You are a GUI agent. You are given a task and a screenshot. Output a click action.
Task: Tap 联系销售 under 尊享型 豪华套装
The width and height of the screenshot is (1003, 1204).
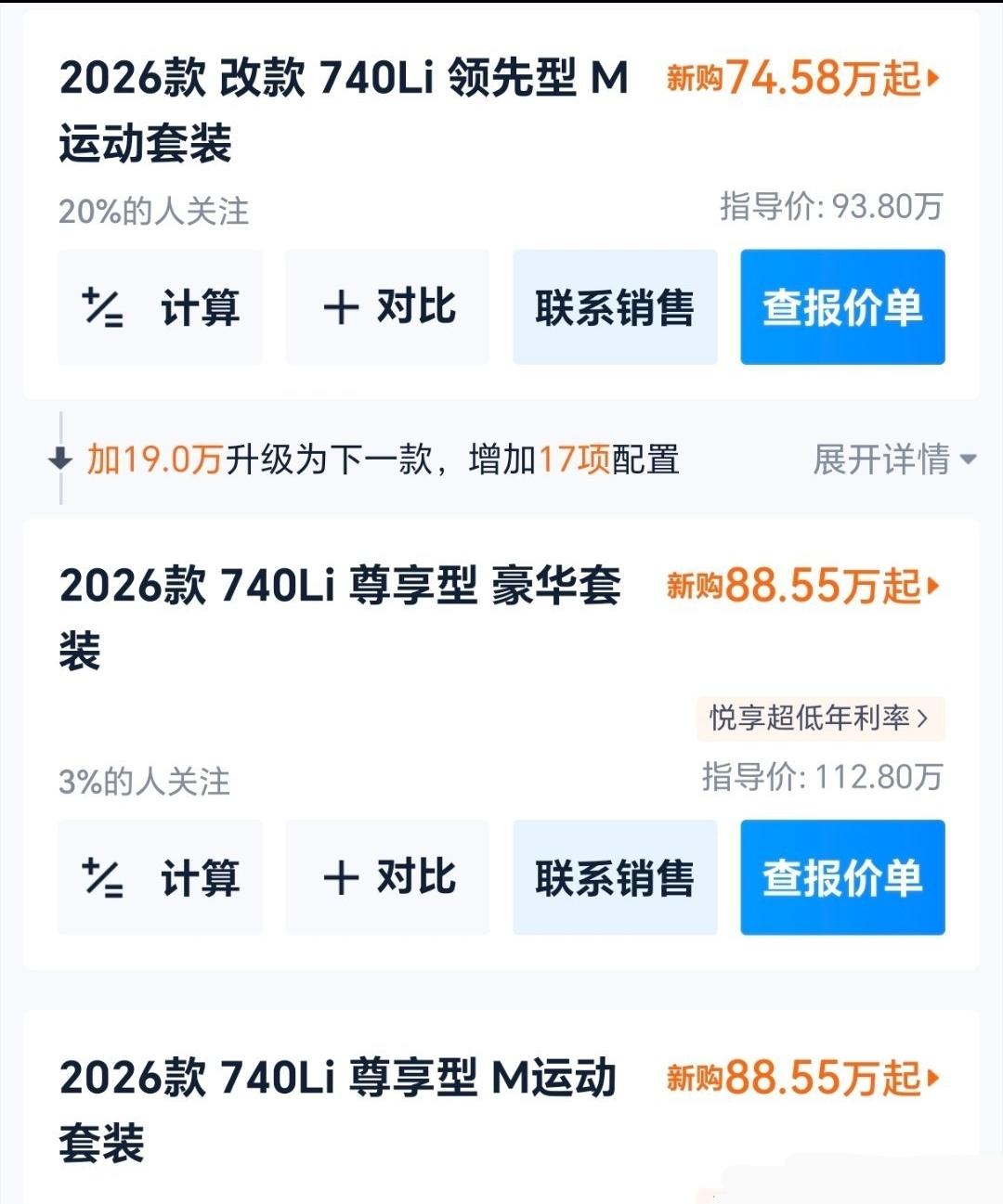click(615, 876)
